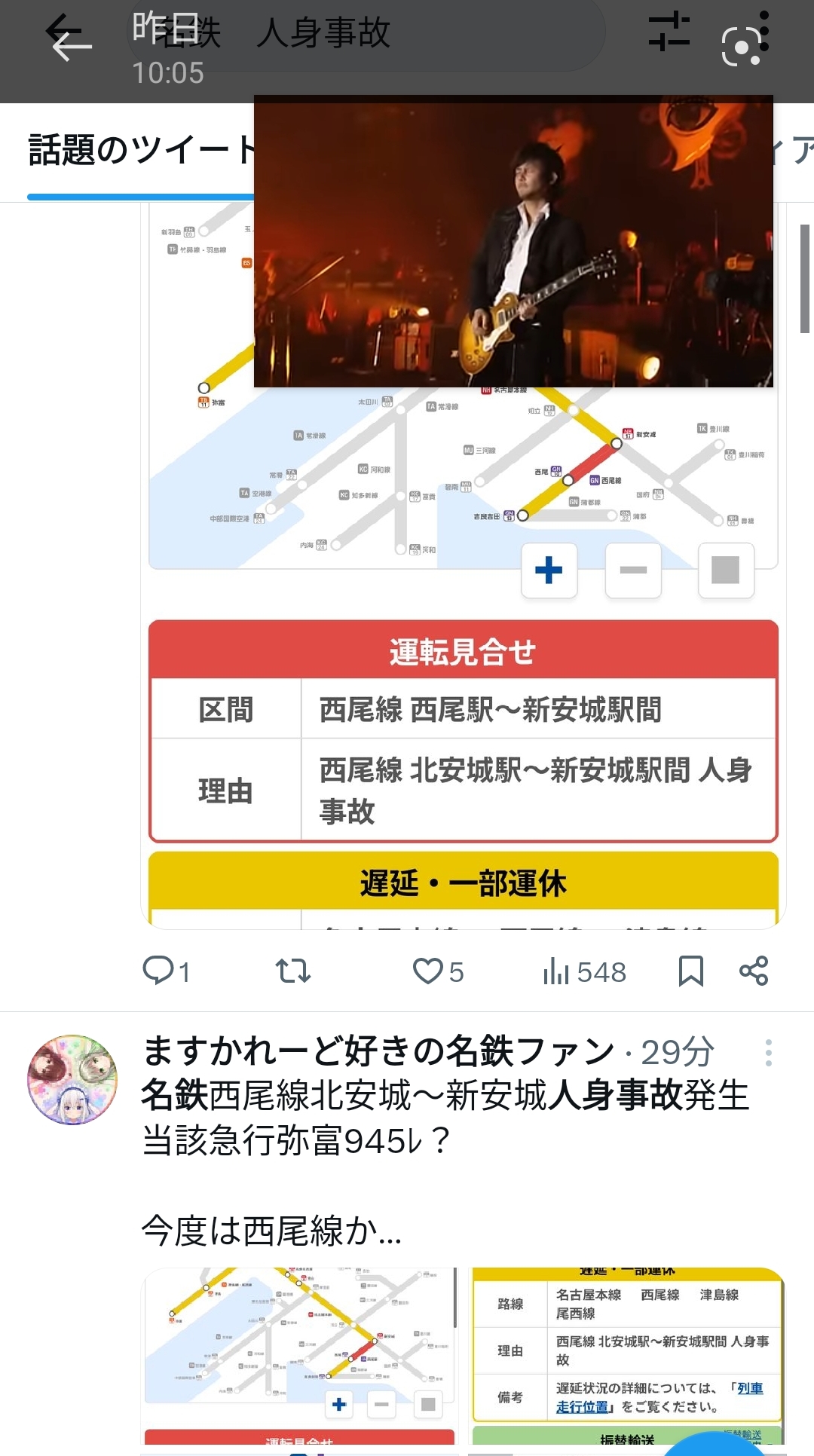
Task: Open overflow menu on ますかれーど好きの名鉄ファン tweet
Action: pos(768,1052)
